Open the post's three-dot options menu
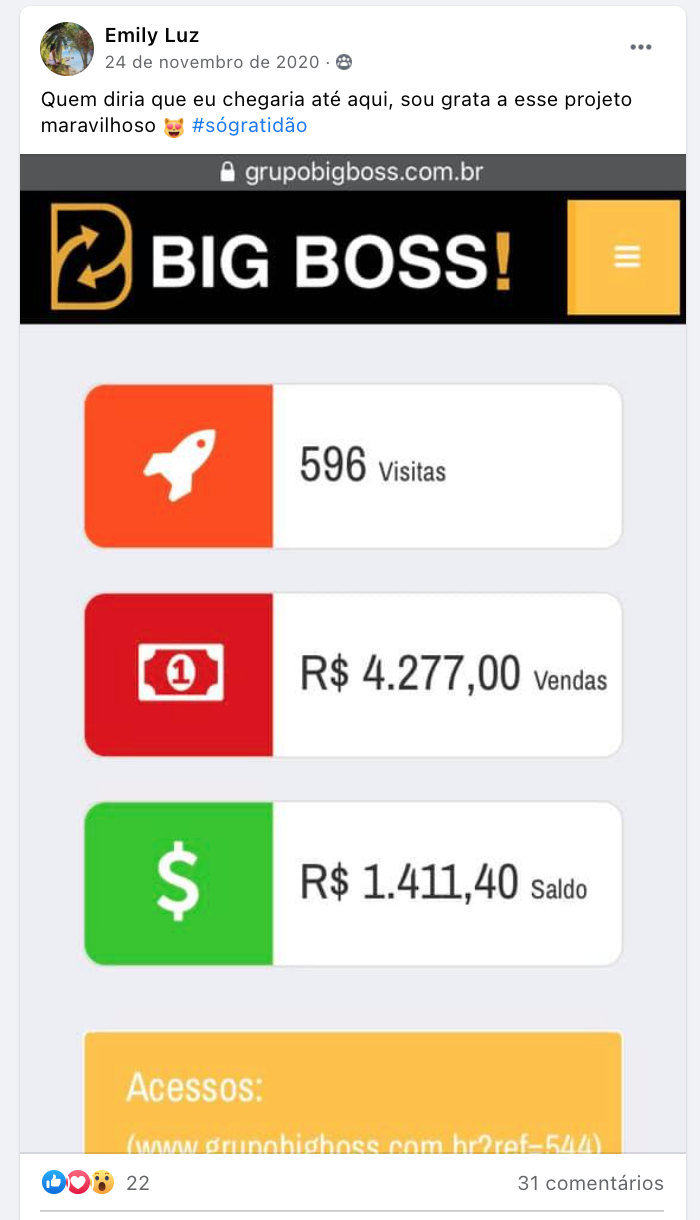 pos(640,47)
